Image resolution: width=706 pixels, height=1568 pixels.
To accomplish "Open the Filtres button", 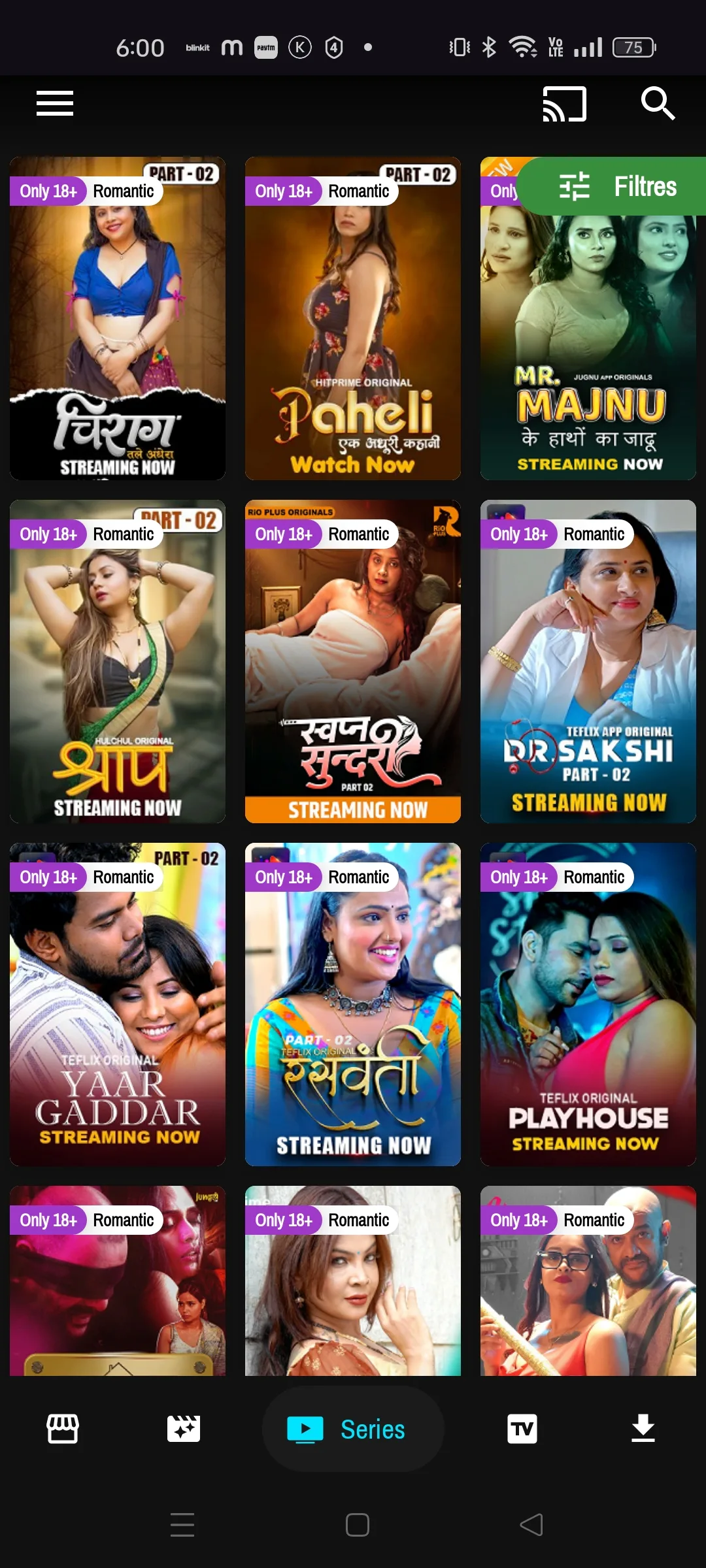I will point(614,186).
